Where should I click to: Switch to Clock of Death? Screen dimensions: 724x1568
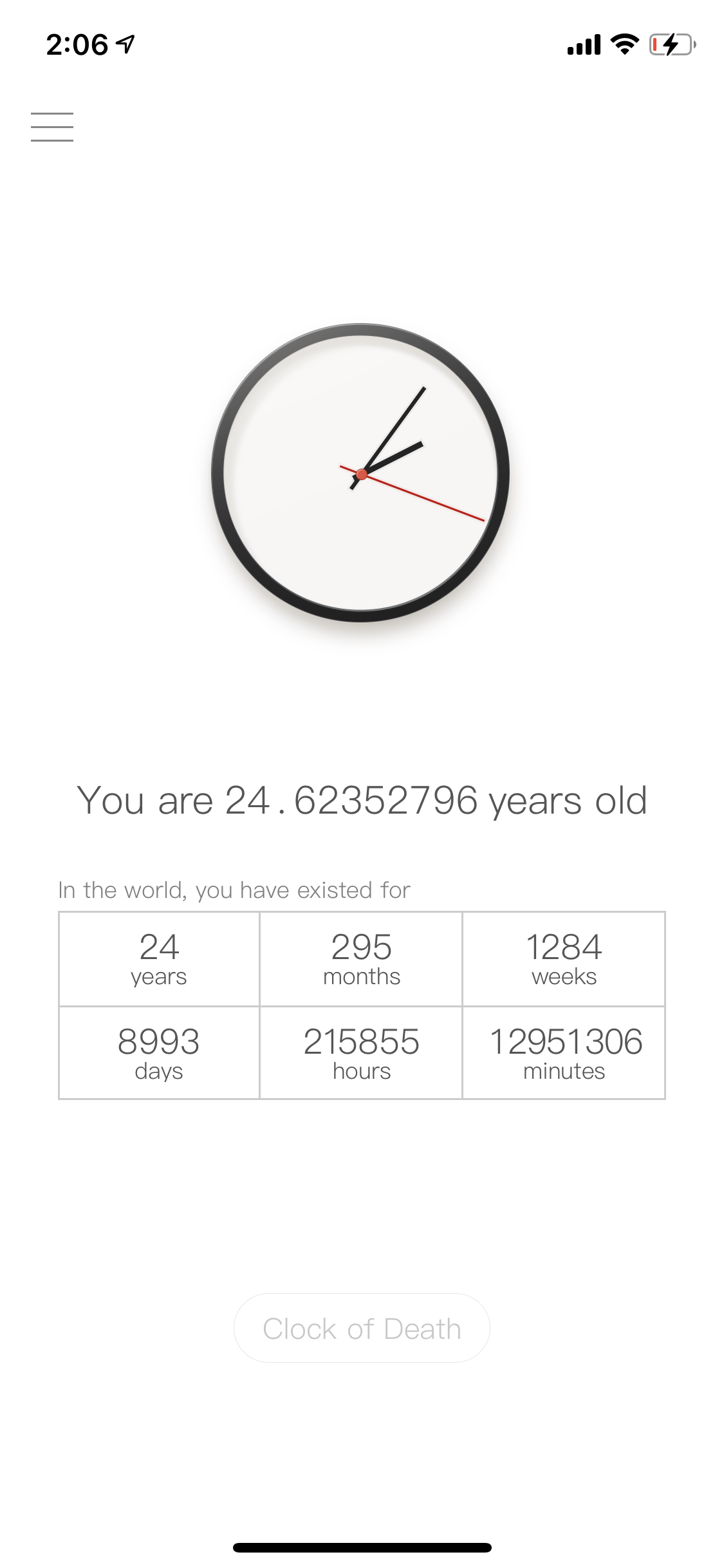(362, 1329)
